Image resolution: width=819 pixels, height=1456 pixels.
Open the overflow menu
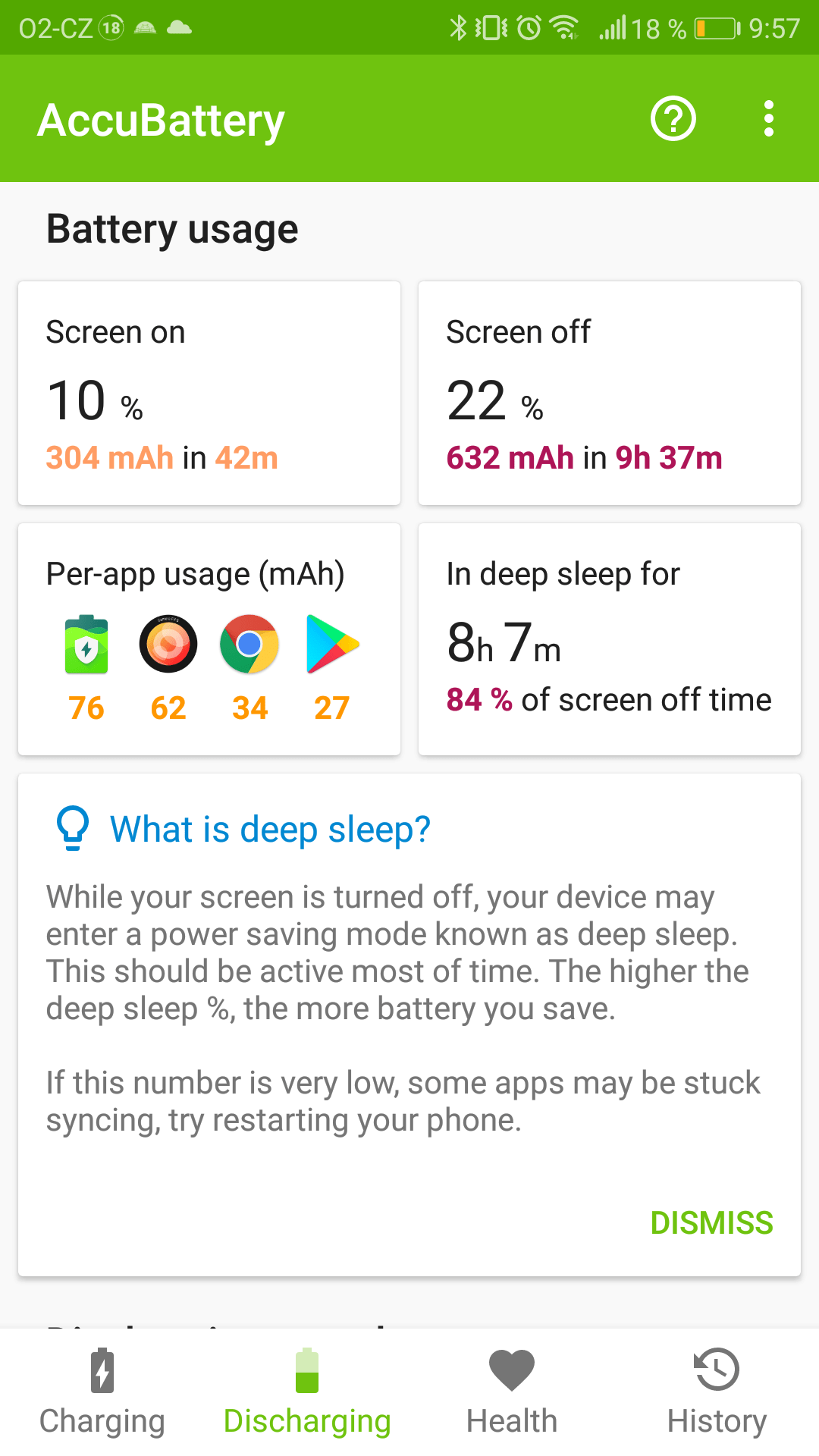click(x=768, y=119)
